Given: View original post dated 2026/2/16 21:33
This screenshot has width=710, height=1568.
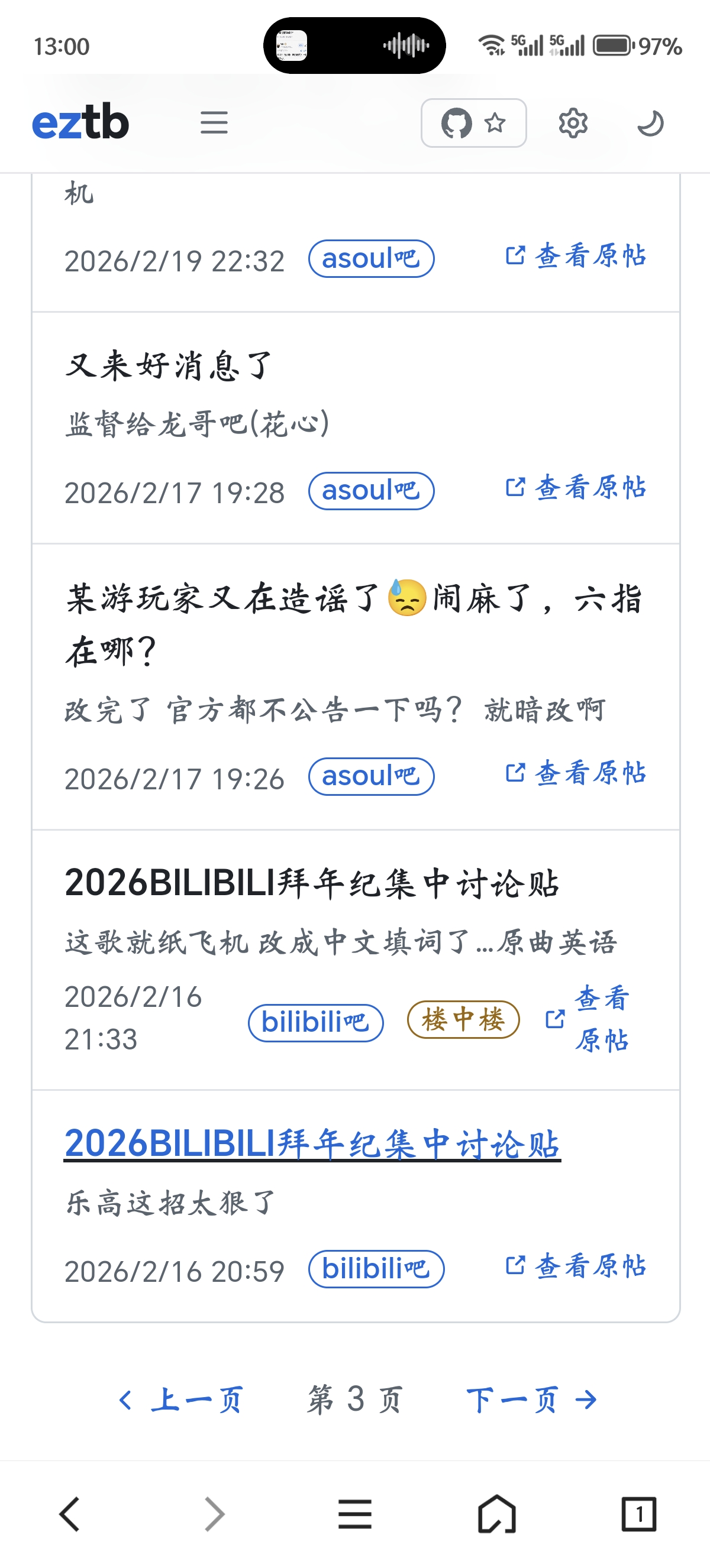Looking at the screenshot, I should click(588, 1018).
